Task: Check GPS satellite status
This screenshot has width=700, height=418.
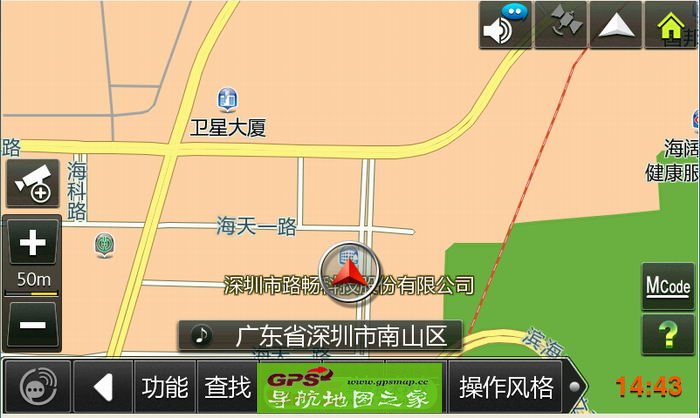Action: [561, 24]
